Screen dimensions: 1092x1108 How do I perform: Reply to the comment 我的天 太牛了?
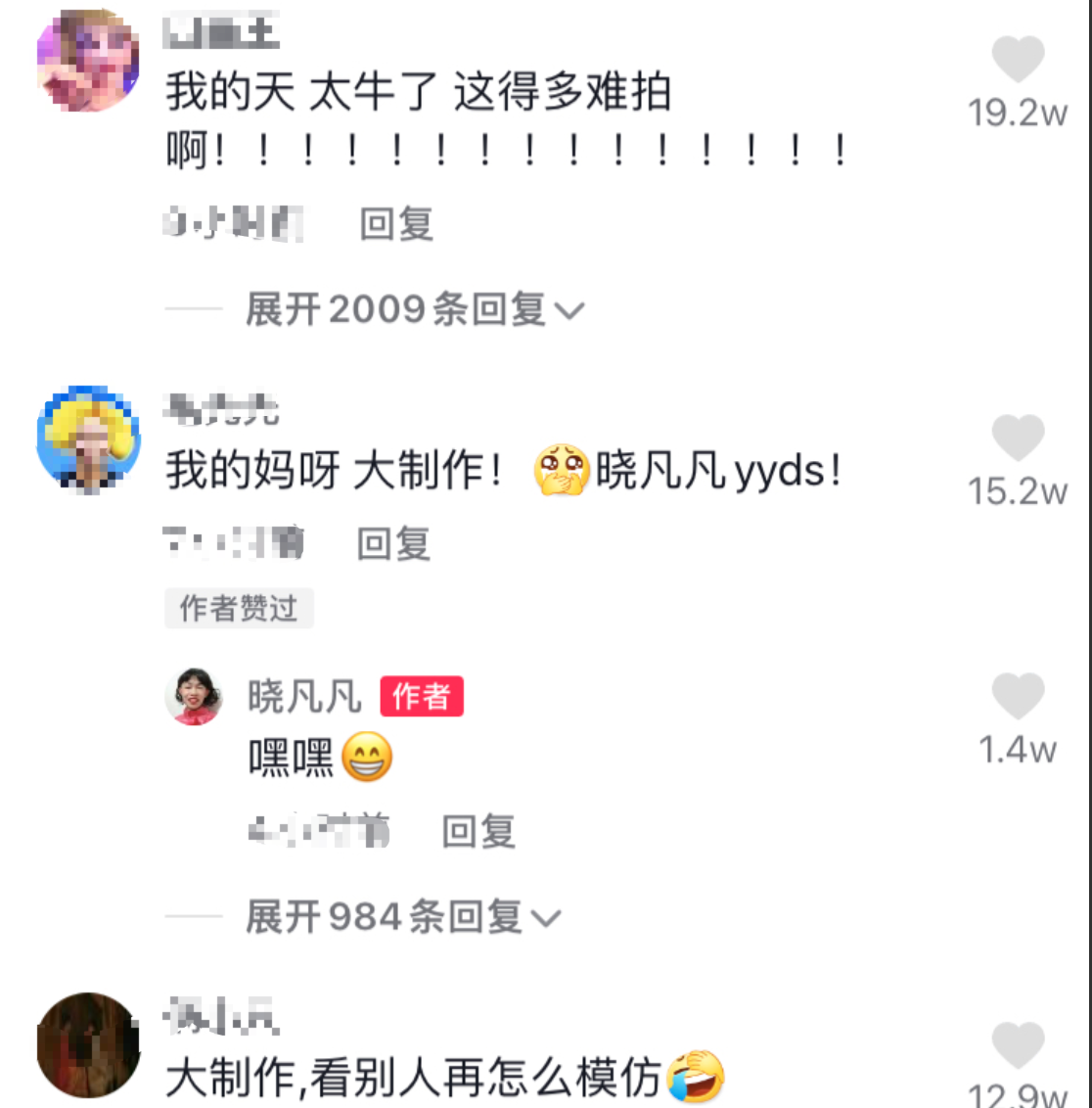click(395, 224)
